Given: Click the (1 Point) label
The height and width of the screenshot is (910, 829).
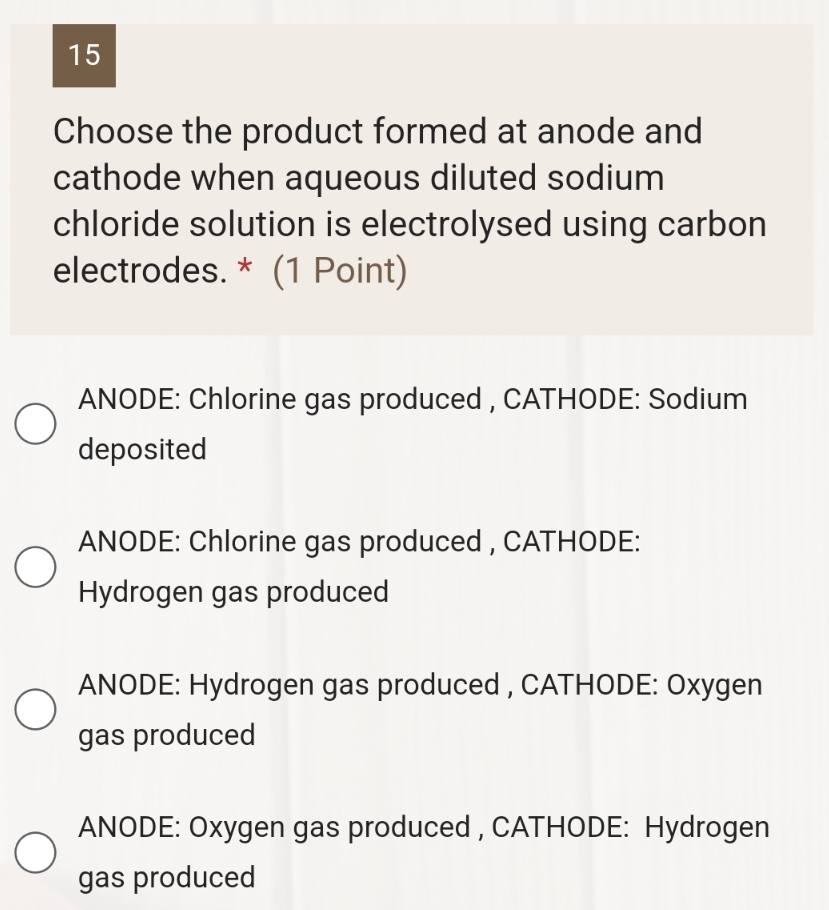Looking at the screenshot, I should click(340, 269).
